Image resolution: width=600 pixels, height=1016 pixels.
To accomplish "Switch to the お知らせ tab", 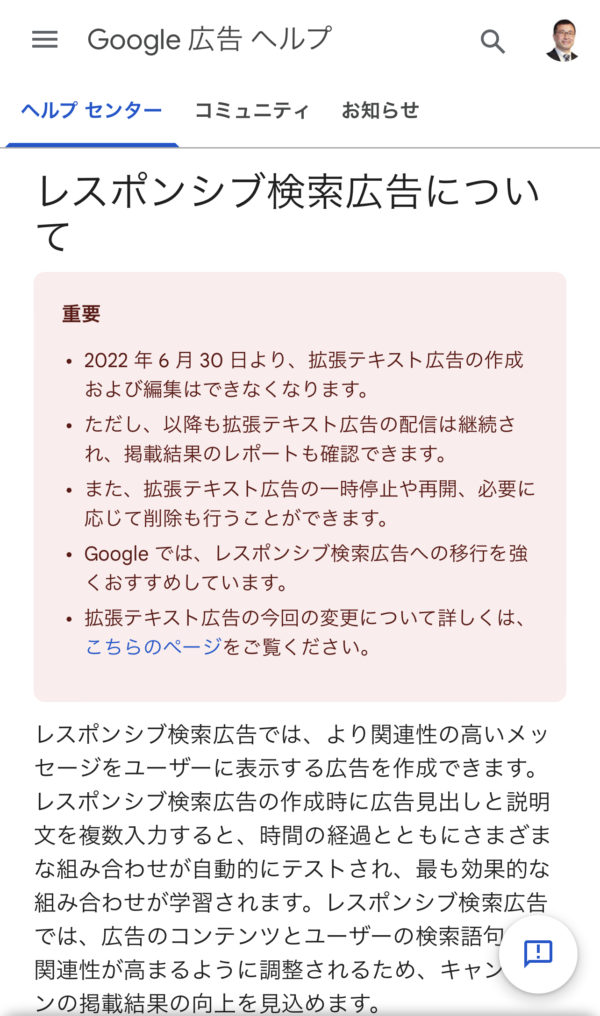I will pos(380,111).
